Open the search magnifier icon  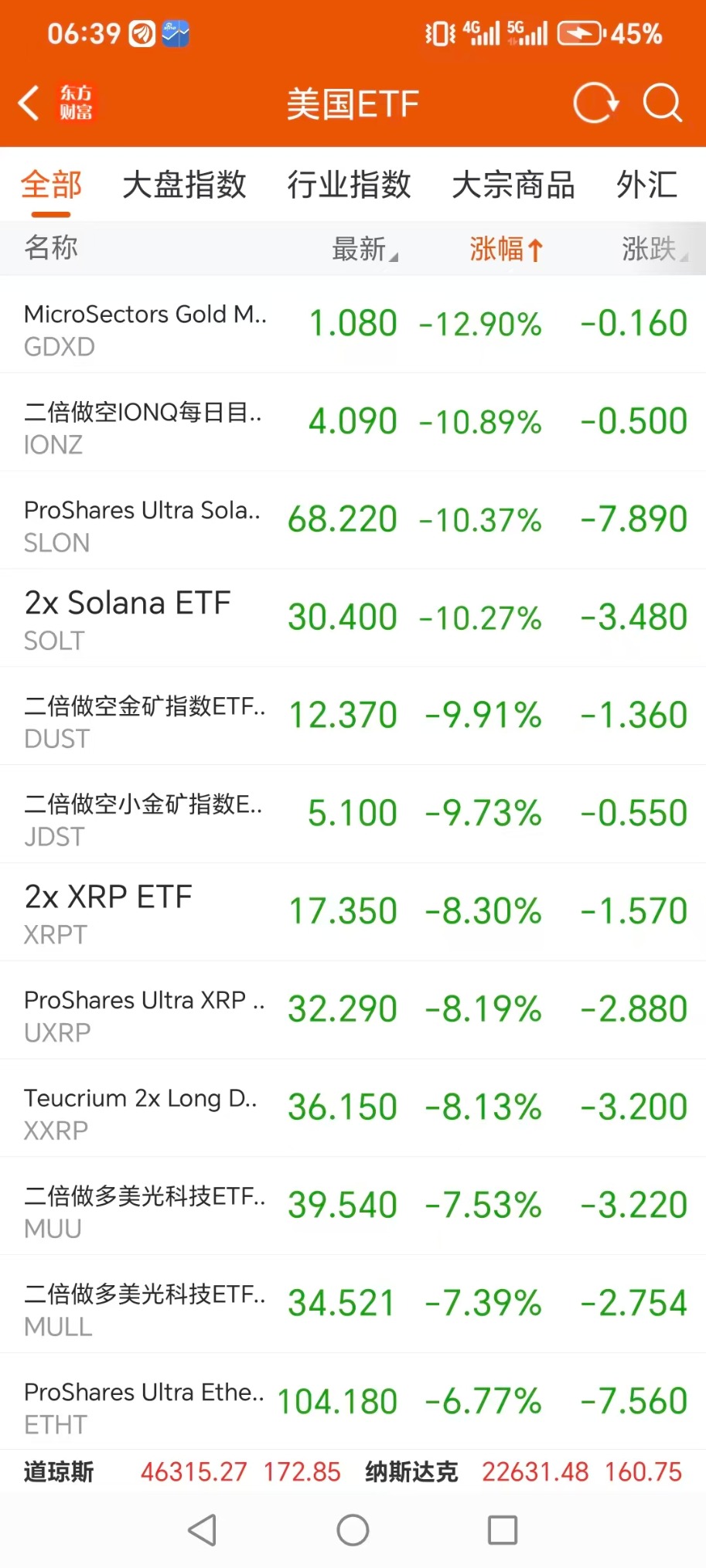pos(663,103)
